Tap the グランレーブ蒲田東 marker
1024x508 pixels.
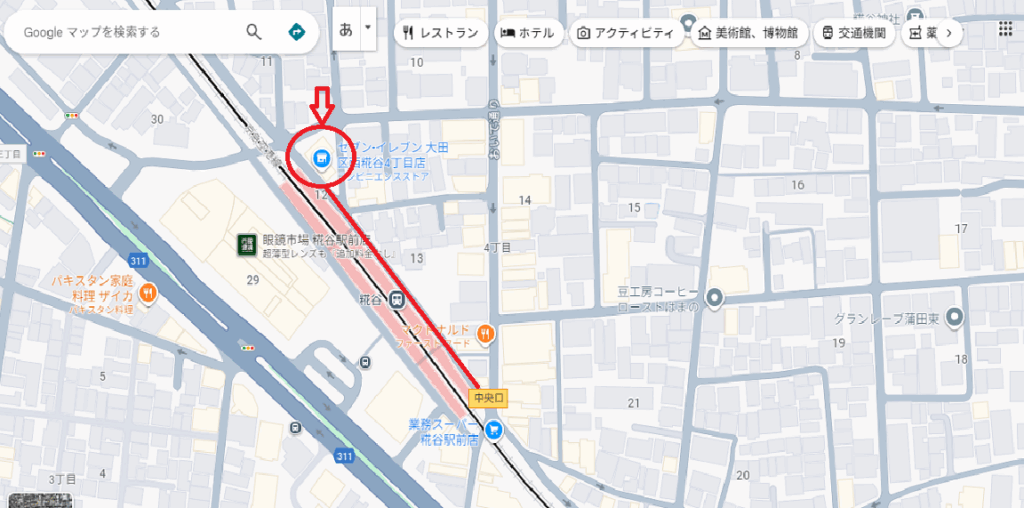955,319
